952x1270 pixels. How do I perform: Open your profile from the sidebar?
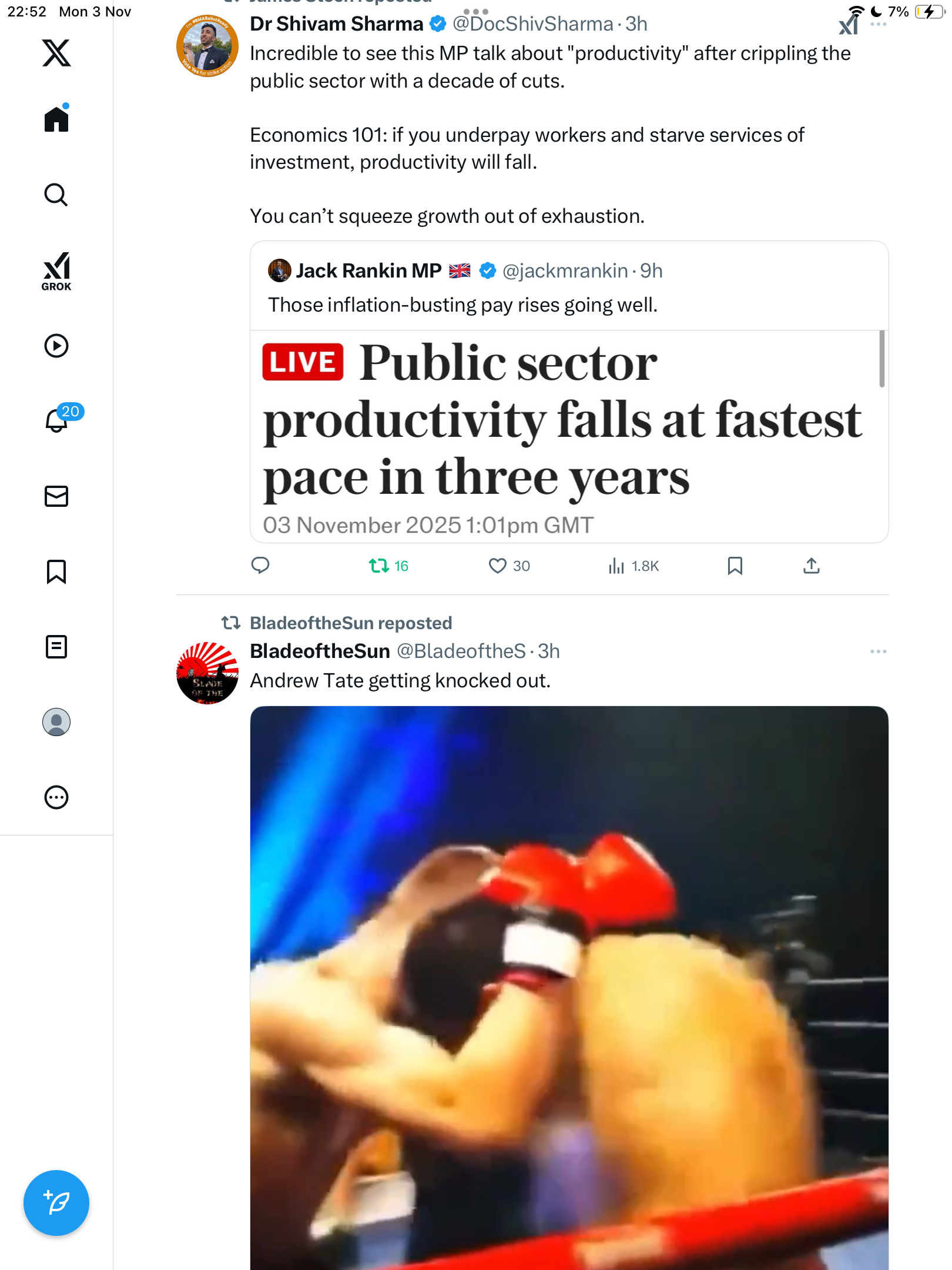pos(56,722)
